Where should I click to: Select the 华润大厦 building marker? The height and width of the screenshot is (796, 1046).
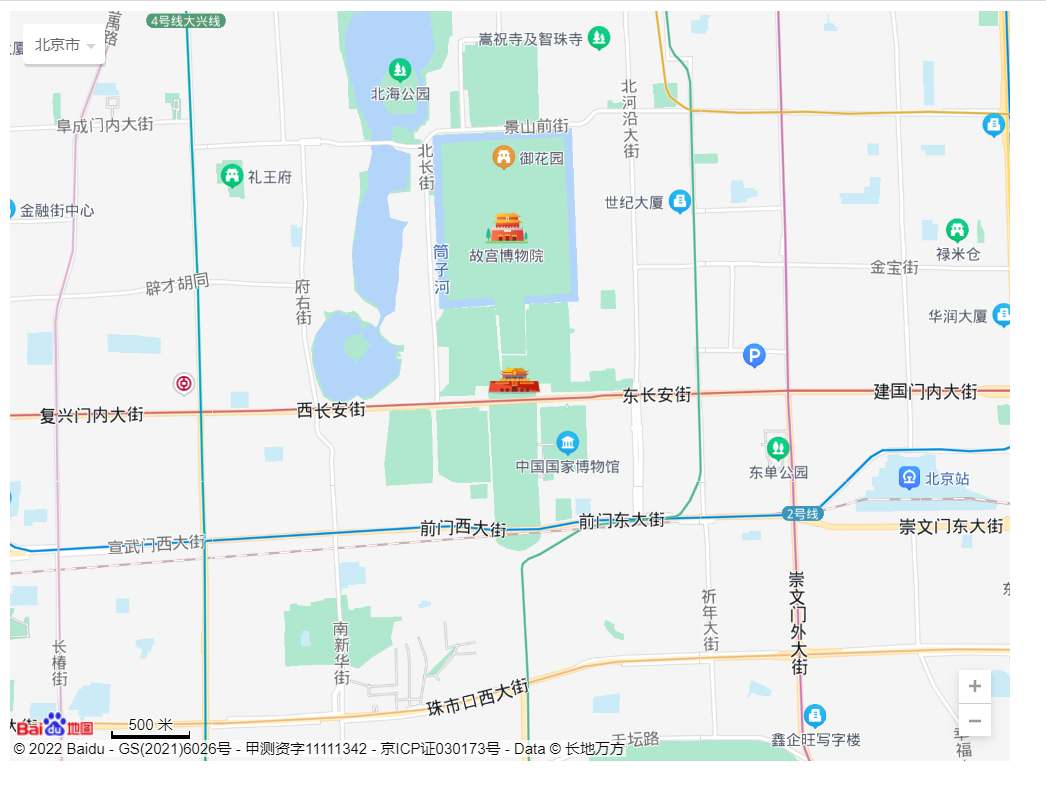1002,315
